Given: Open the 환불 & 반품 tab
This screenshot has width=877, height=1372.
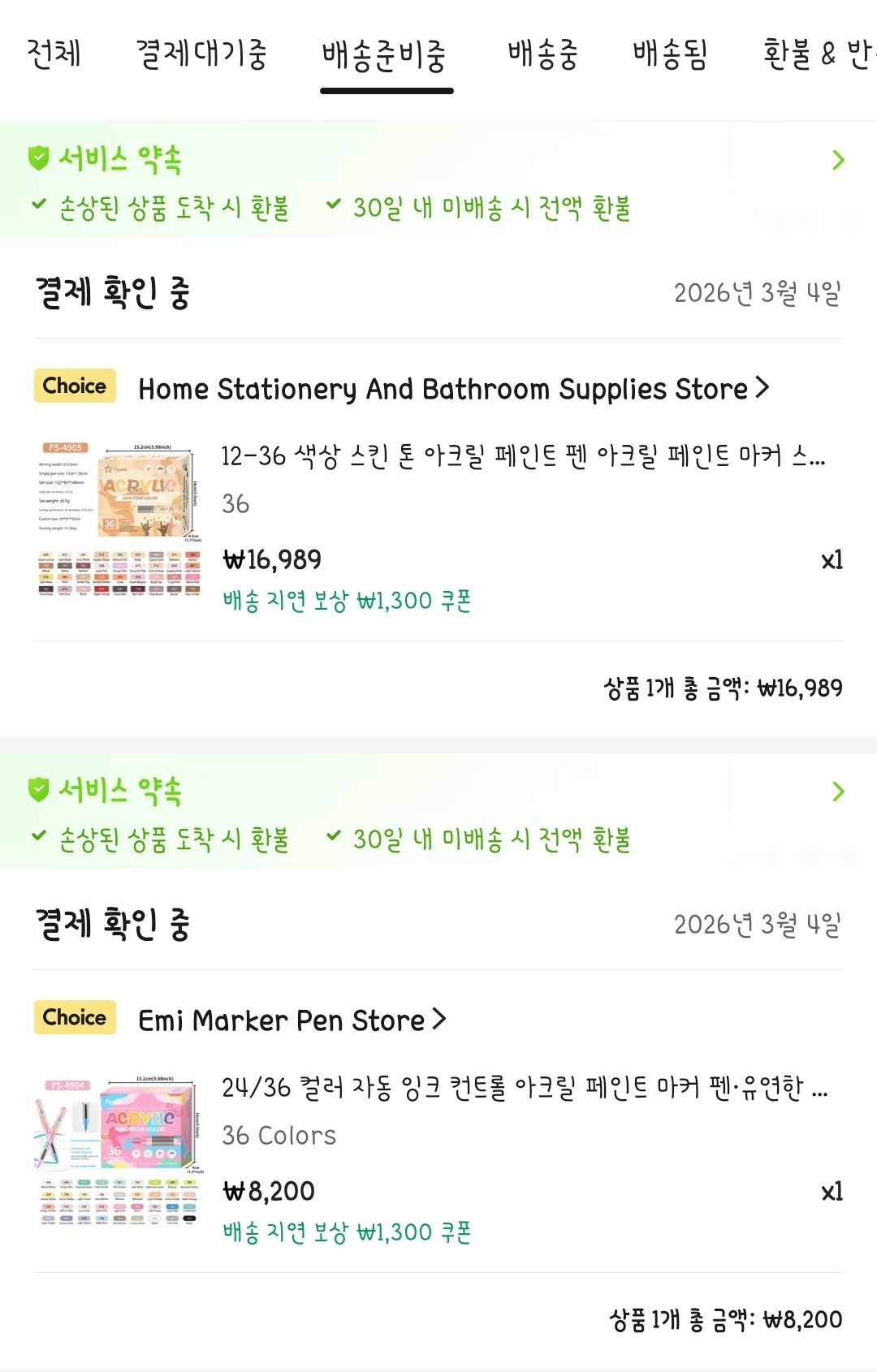Looking at the screenshot, I should coord(816,54).
